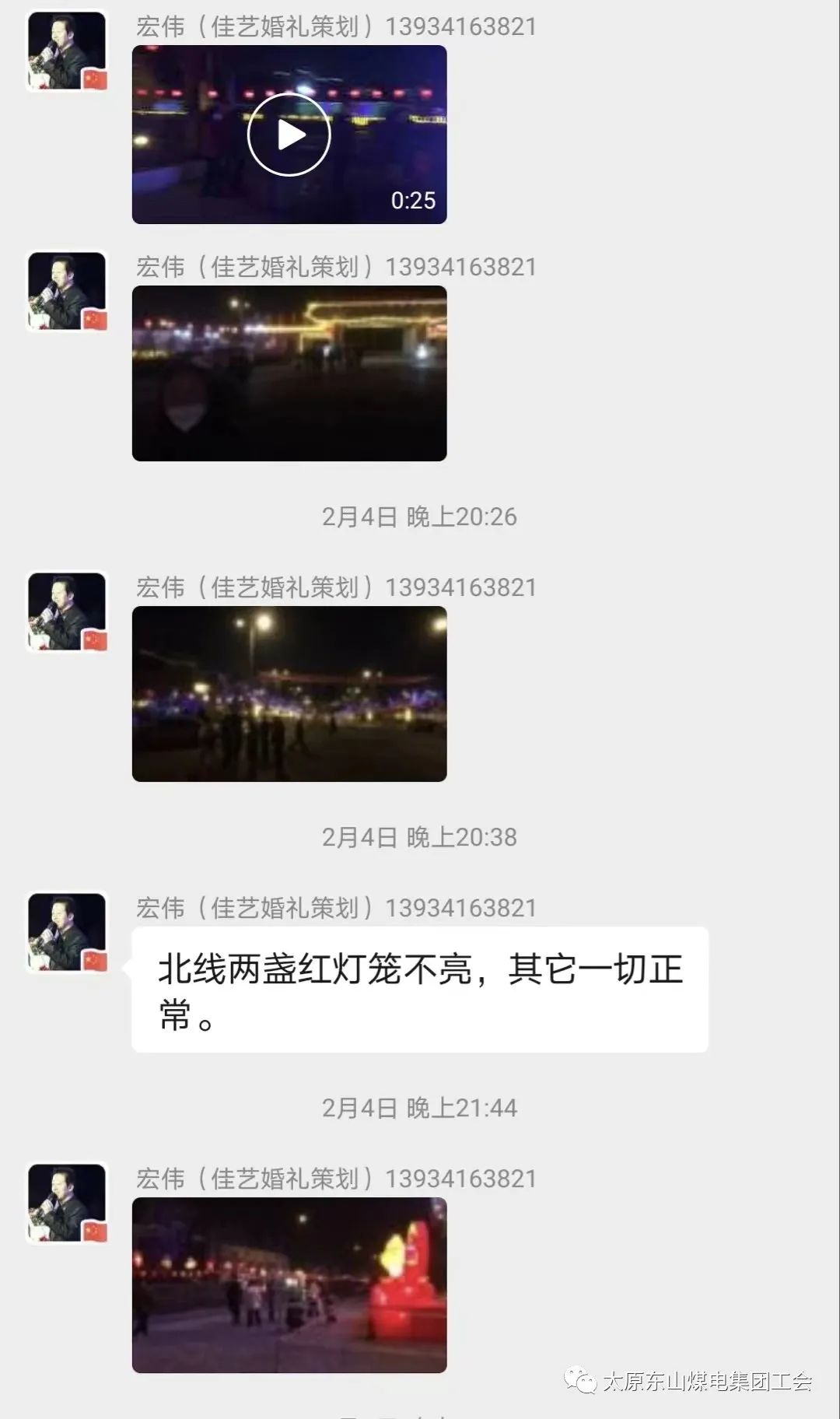Open sender's avatar beside the 北线两盏红灯笼不亮 message
Image resolution: width=840 pixels, height=1419 pixels.
pyautogui.click(x=67, y=932)
